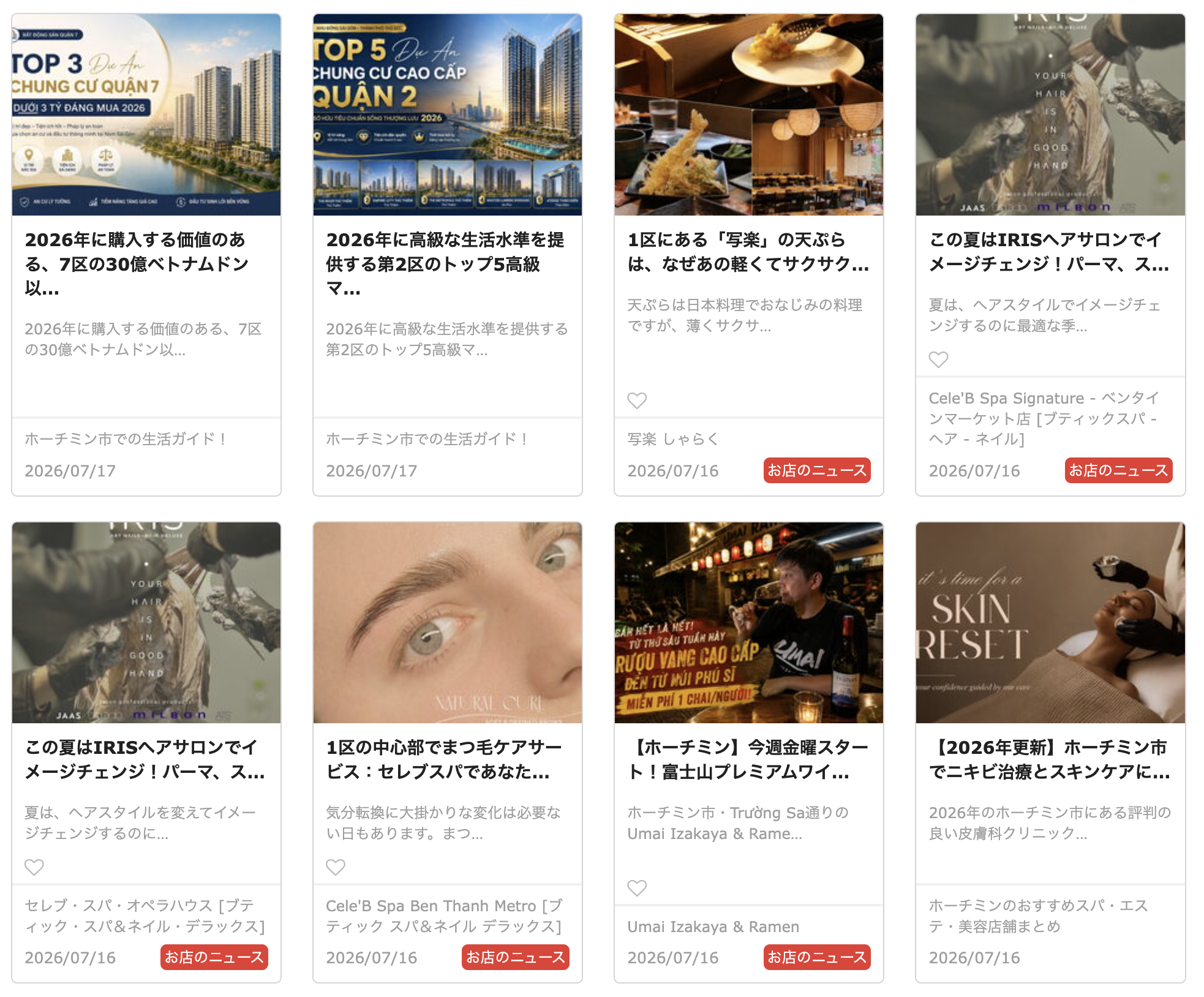The height and width of the screenshot is (997, 1204).
Task: Like the 写楽 天ぷら article
Action: coord(637,401)
